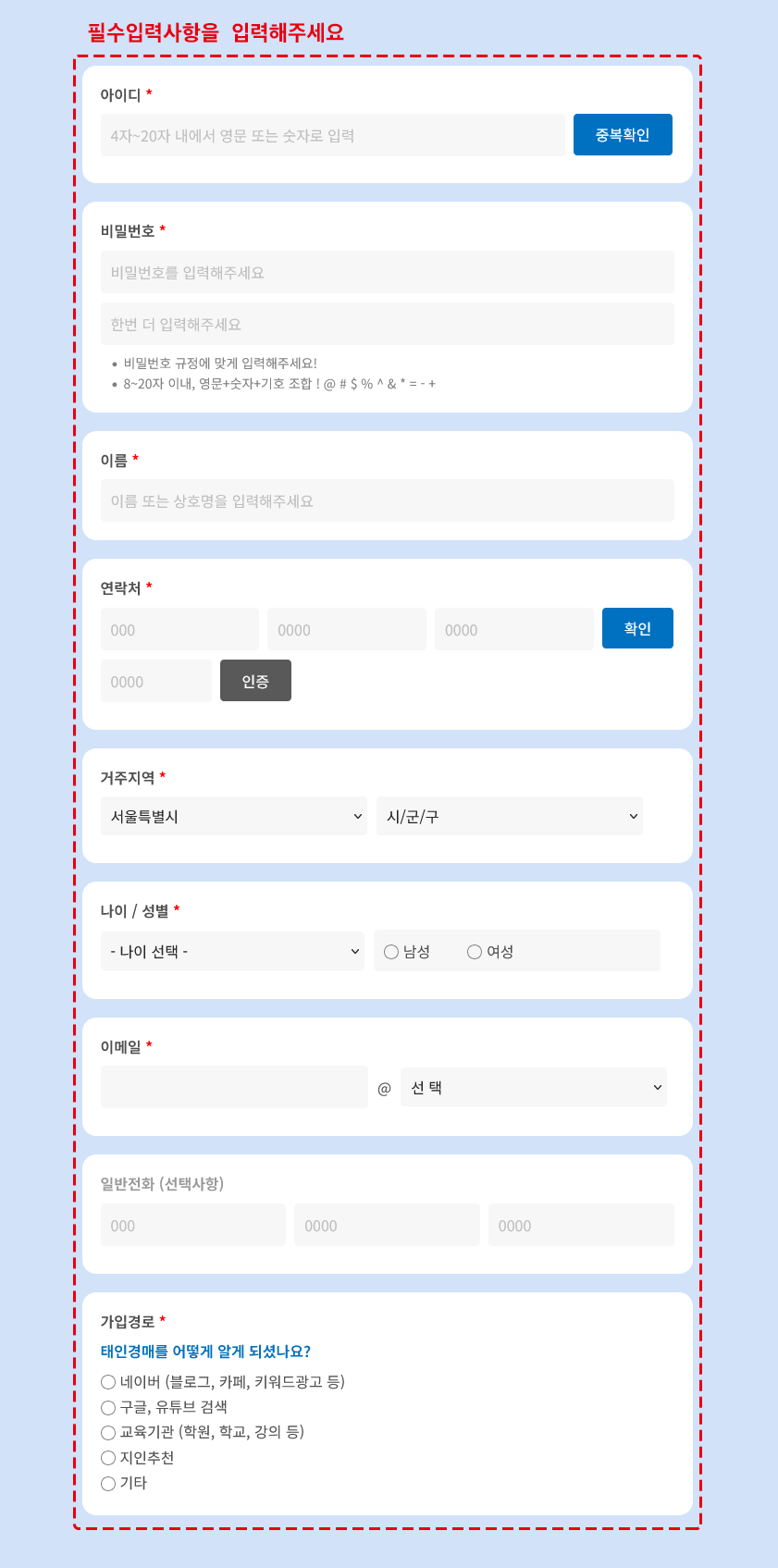
Task: Expand the 나이 선택 dropdown
Action: click(232, 951)
